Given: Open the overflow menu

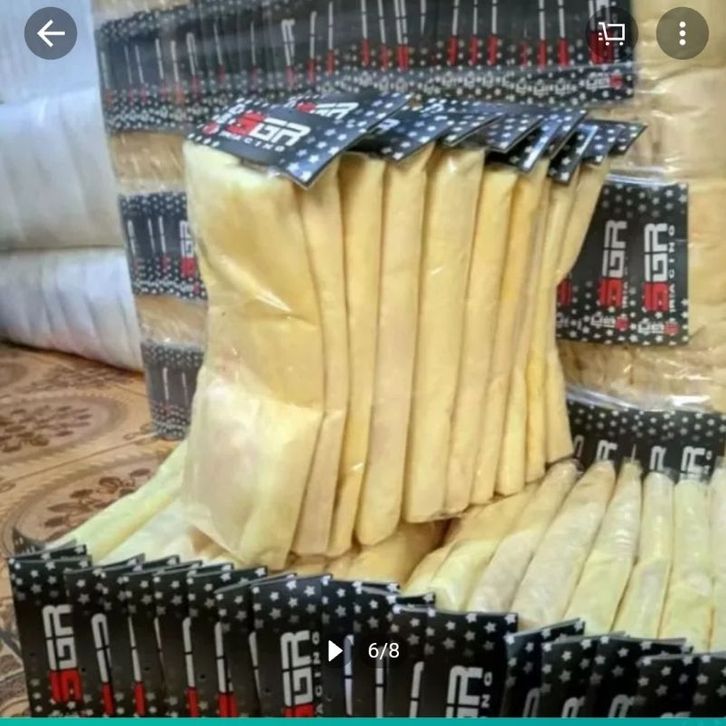Looking at the screenshot, I should coord(682,33).
